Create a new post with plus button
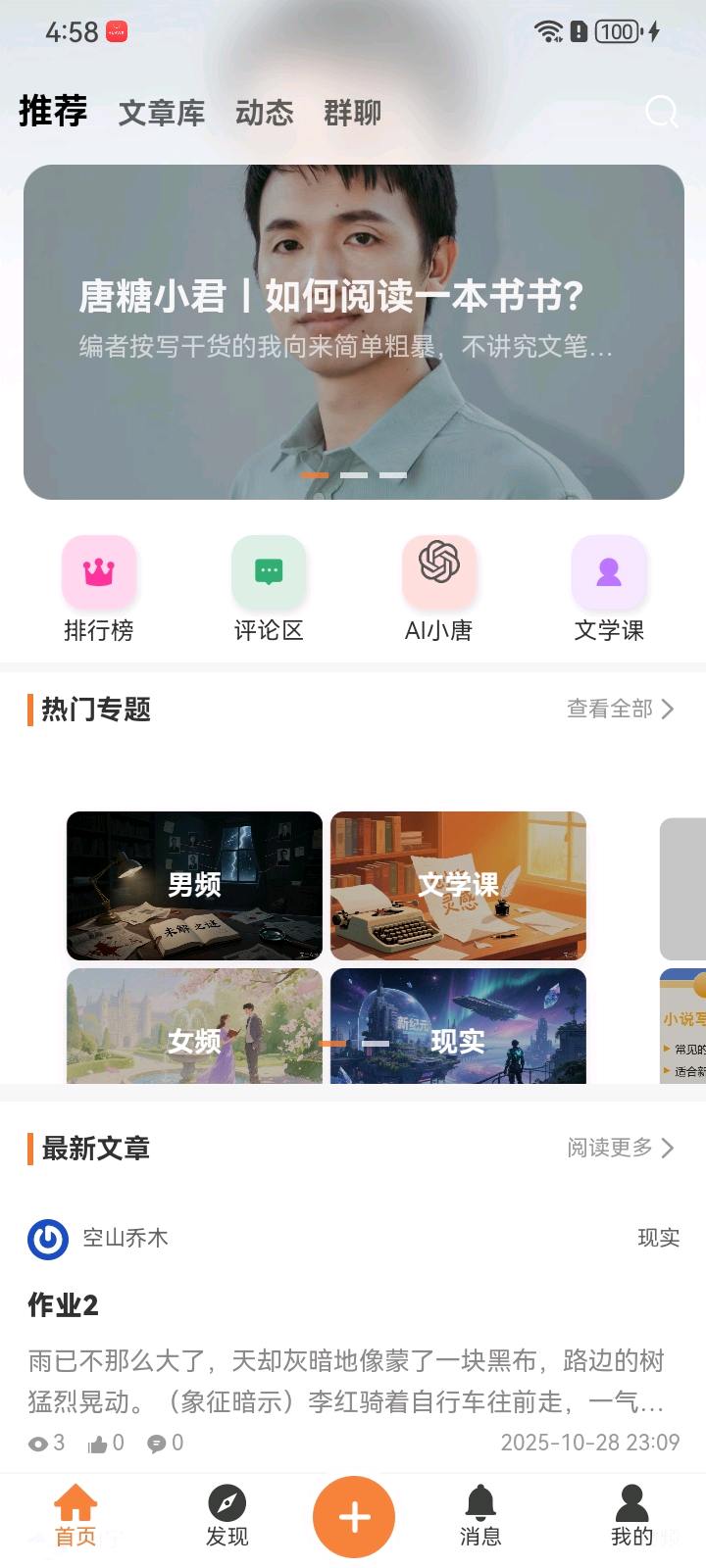The image size is (706, 1568). coord(354,1517)
